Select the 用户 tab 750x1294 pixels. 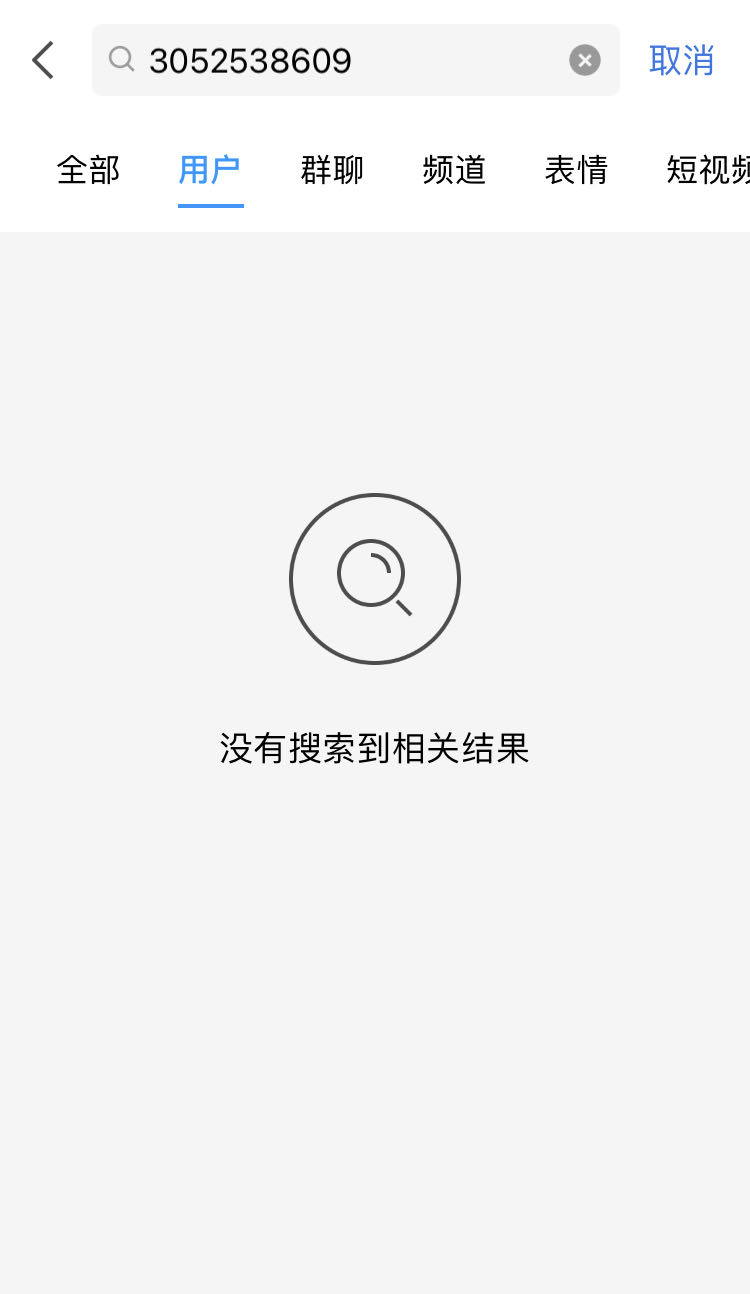[210, 170]
